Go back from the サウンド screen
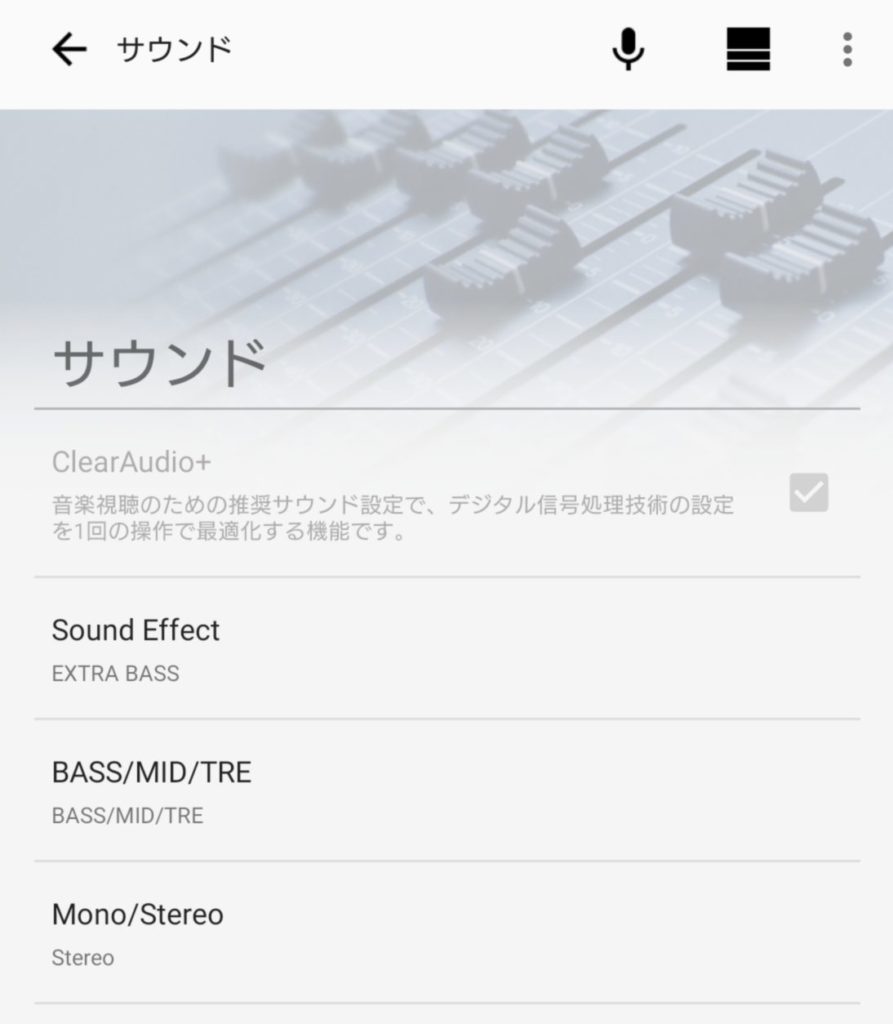The height and width of the screenshot is (1024, 893). pyautogui.click(x=69, y=49)
